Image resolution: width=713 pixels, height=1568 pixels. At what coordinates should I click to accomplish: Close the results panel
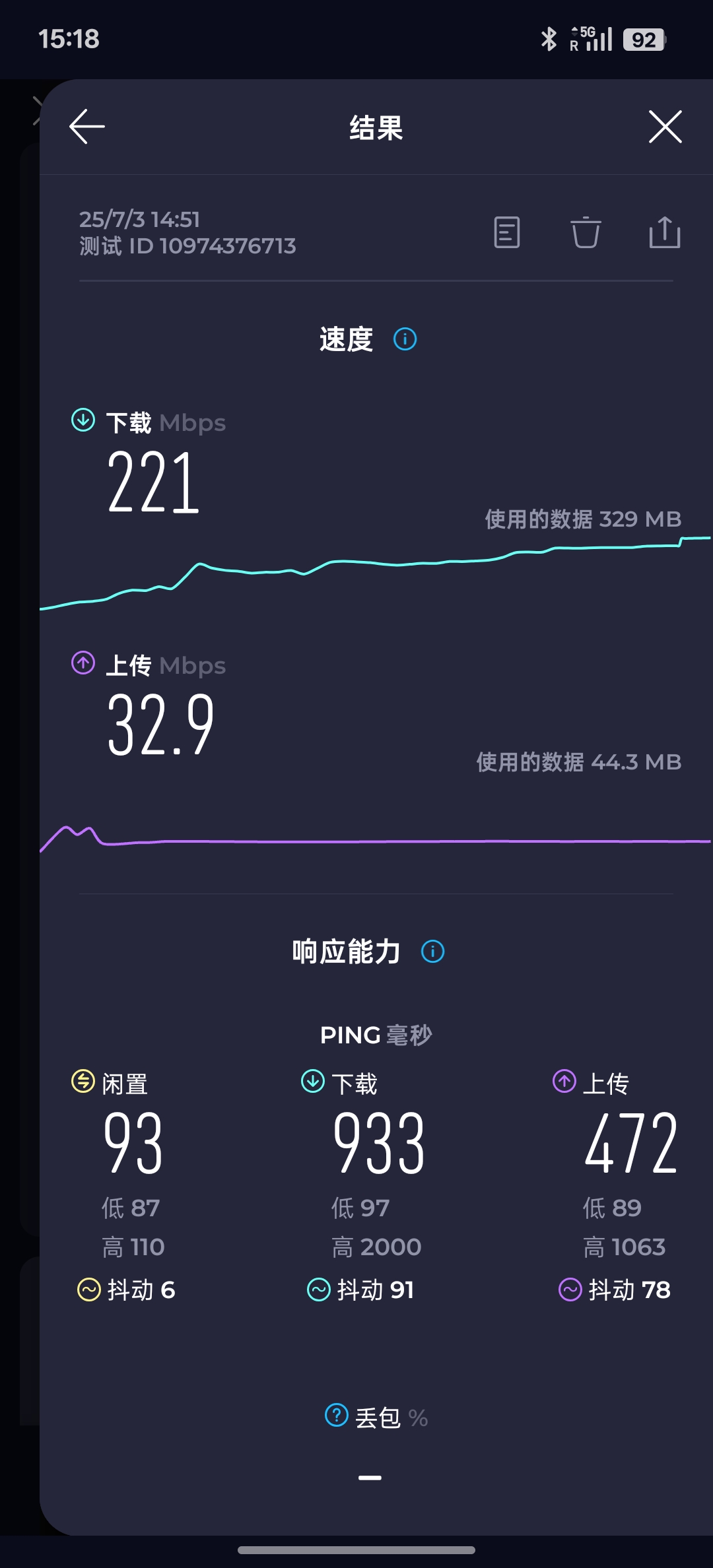tap(665, 127)
